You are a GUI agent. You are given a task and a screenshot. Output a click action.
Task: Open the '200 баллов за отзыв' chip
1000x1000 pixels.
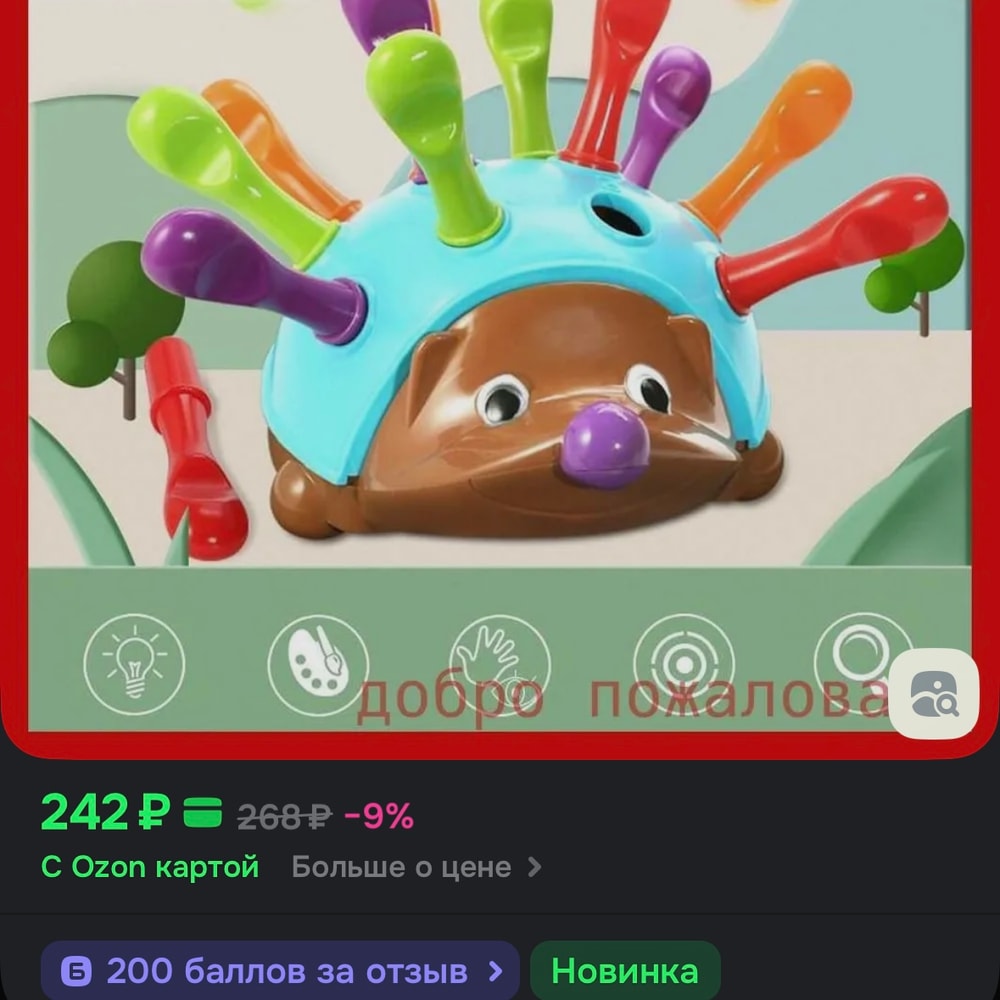click(x=281, y=971)
